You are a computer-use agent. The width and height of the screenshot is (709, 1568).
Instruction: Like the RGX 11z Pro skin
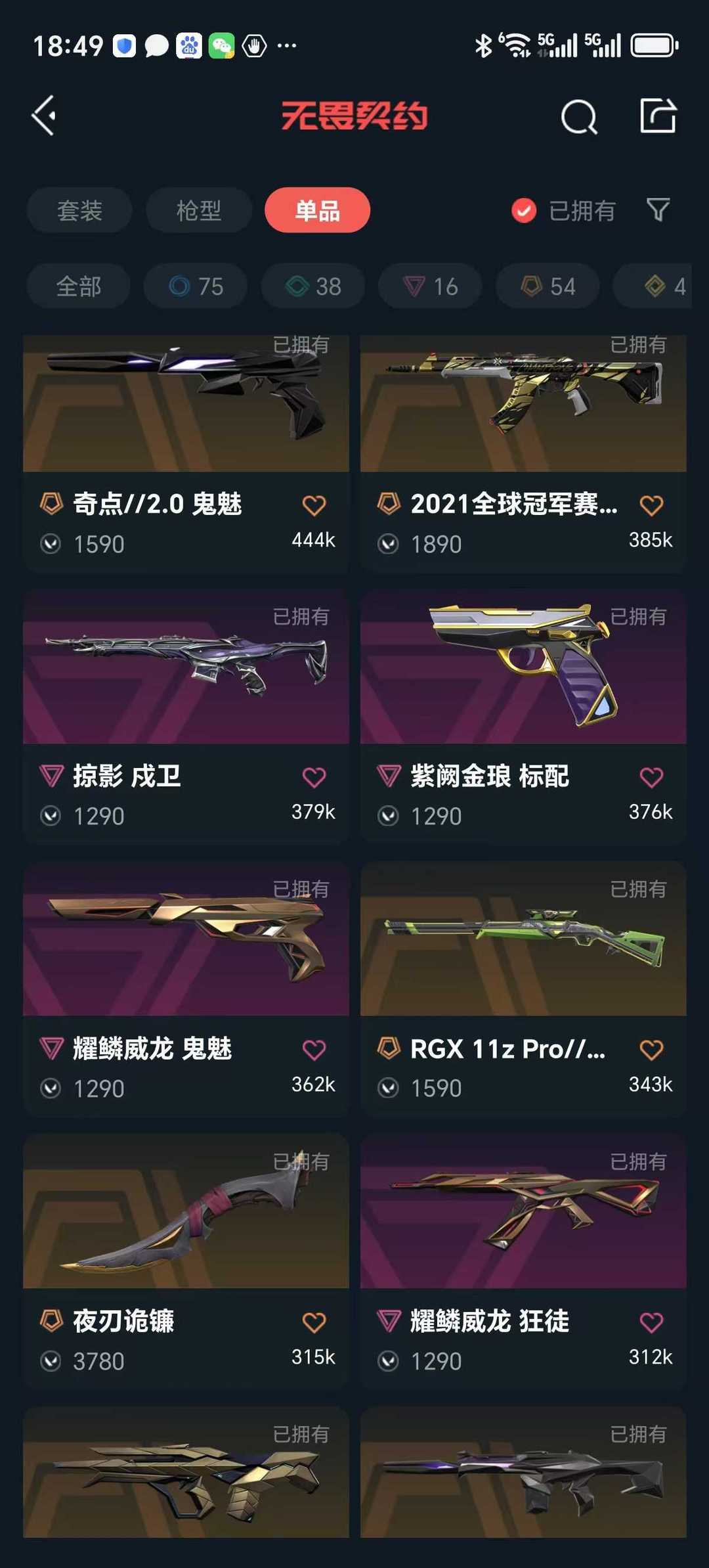coord(651,1050)
